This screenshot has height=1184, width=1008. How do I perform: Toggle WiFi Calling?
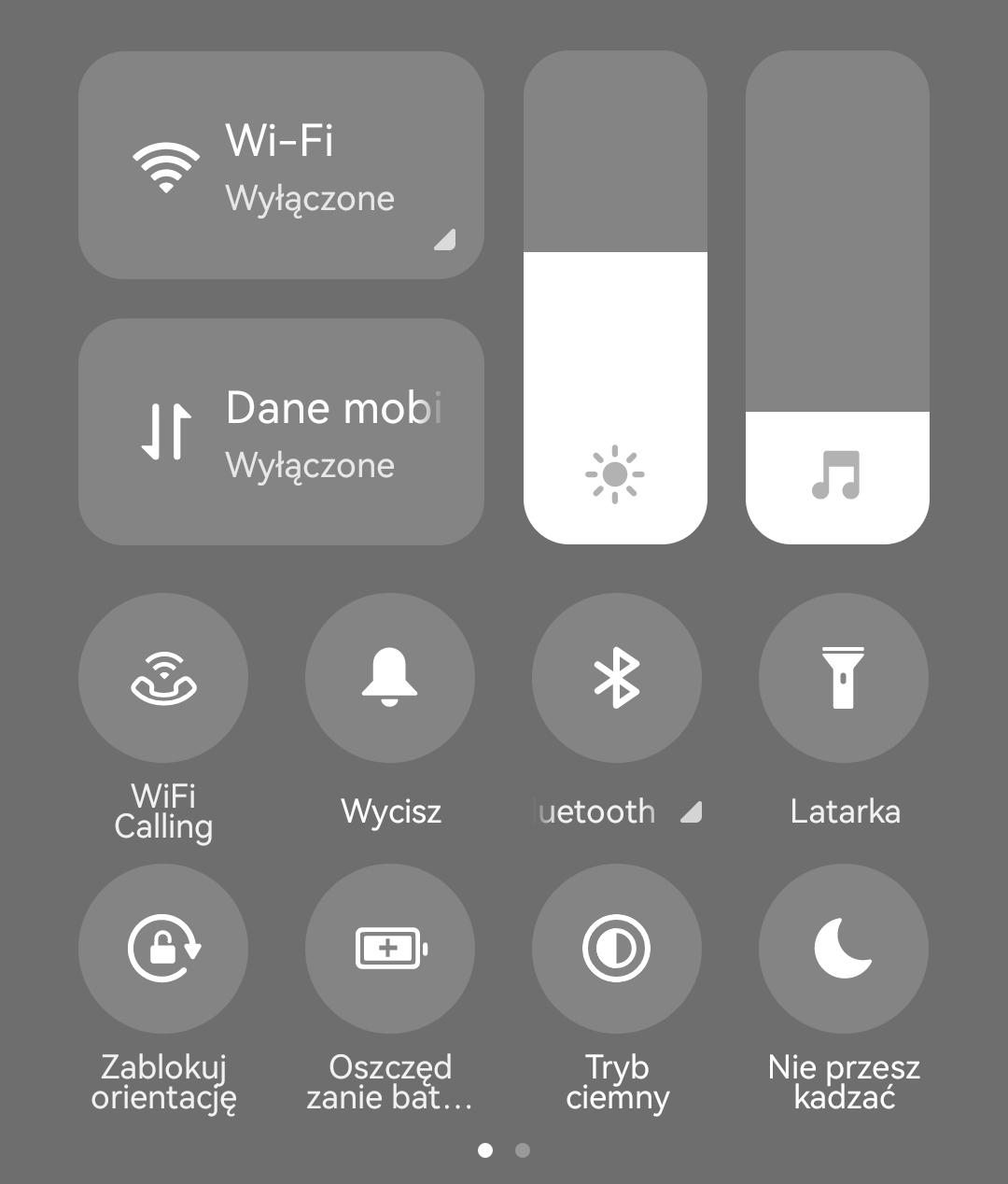[163, 678]
